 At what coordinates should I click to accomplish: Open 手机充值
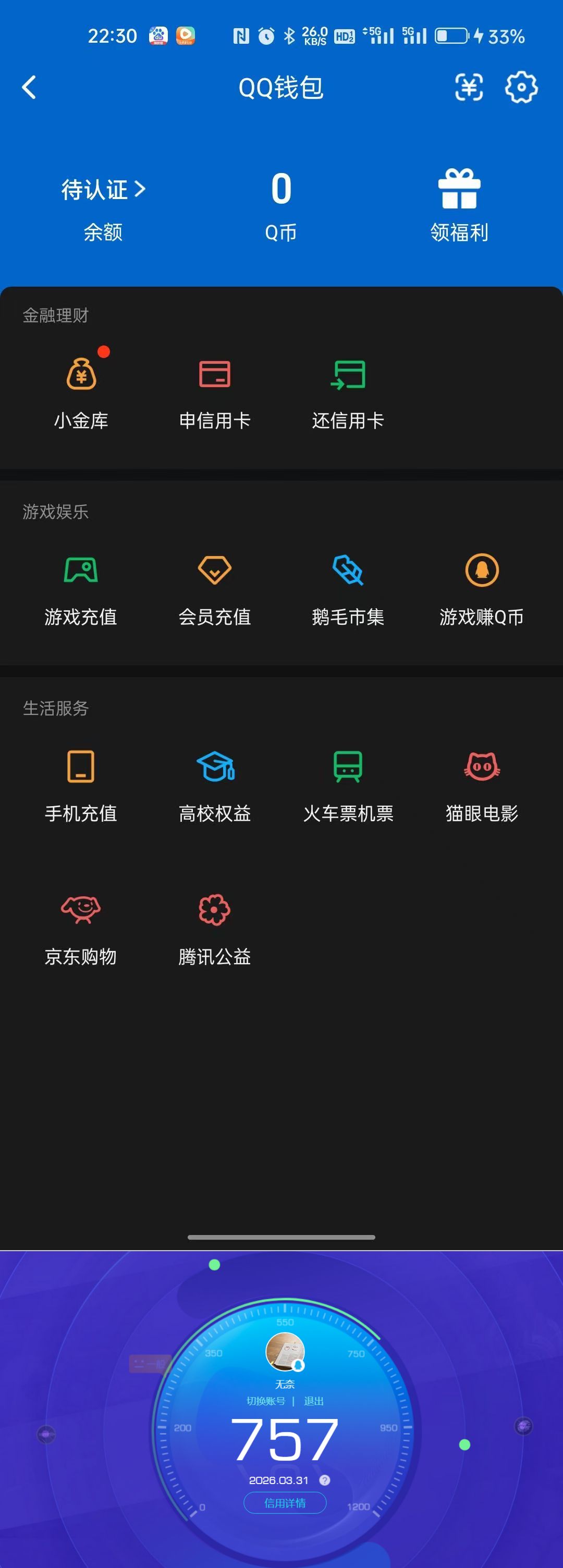[x=81, y=785]
